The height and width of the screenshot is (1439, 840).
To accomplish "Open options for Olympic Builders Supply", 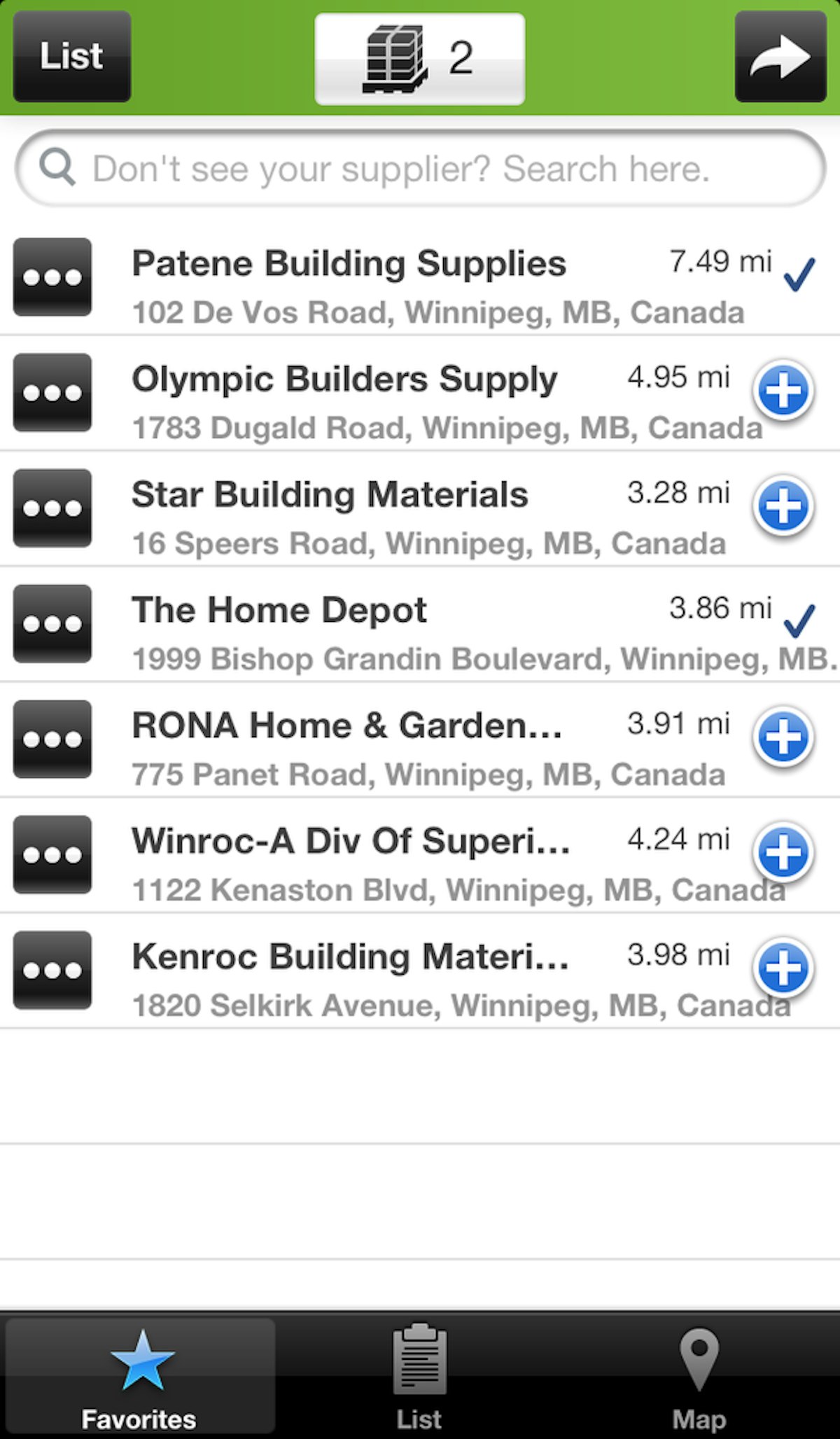I will (x=52, y=392).
